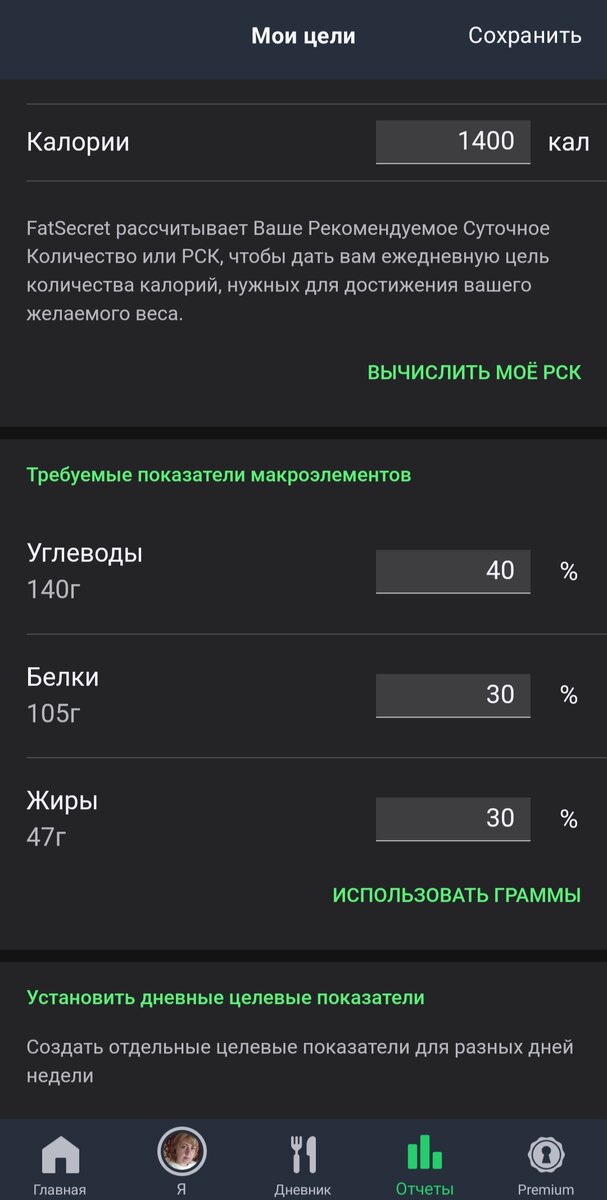The image size is (607, 1200).
Task: Tap Сохранить to save goals
Action: coord(525,36)
